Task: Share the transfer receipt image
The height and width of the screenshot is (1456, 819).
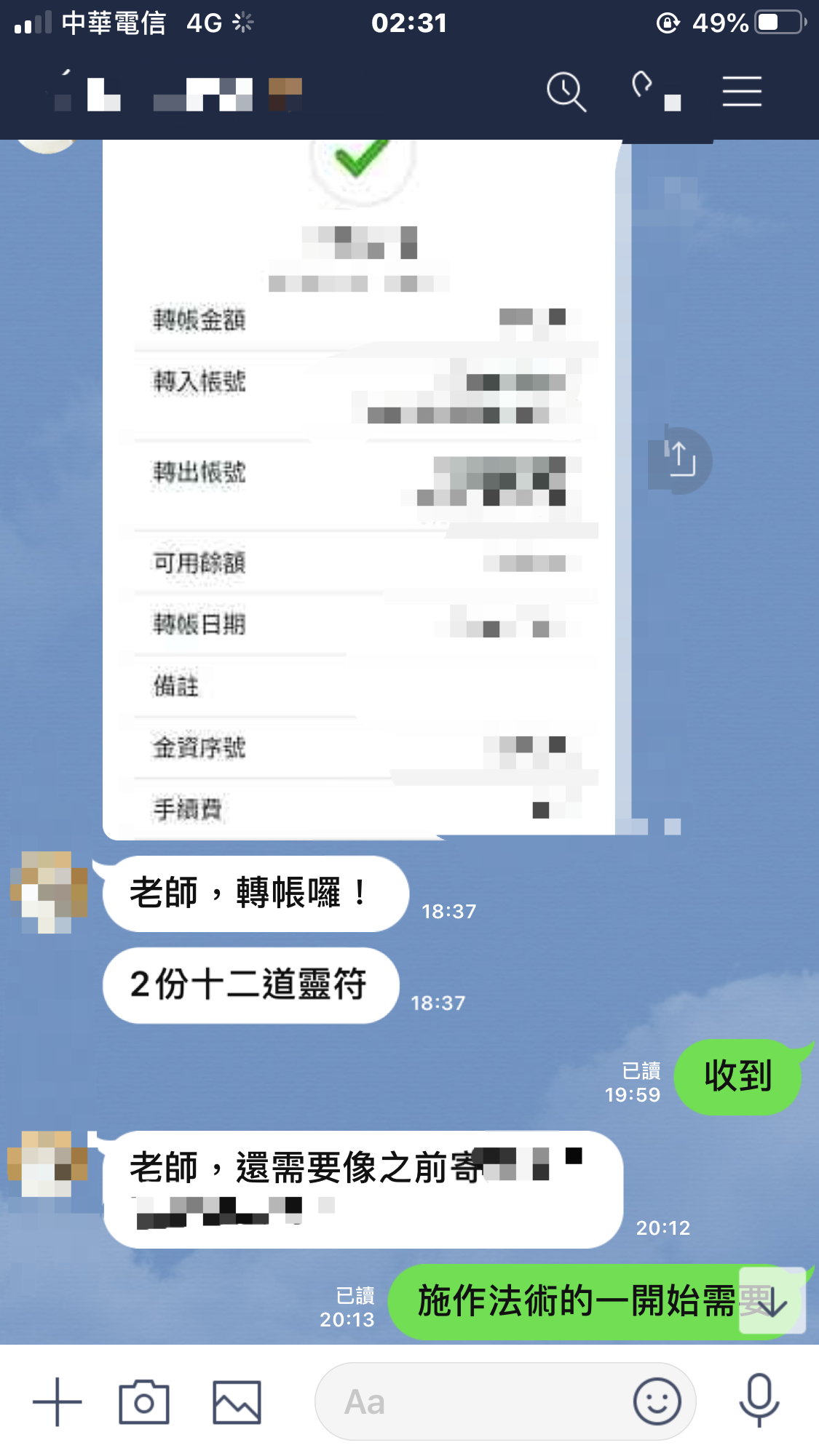Action: point(680,460)
